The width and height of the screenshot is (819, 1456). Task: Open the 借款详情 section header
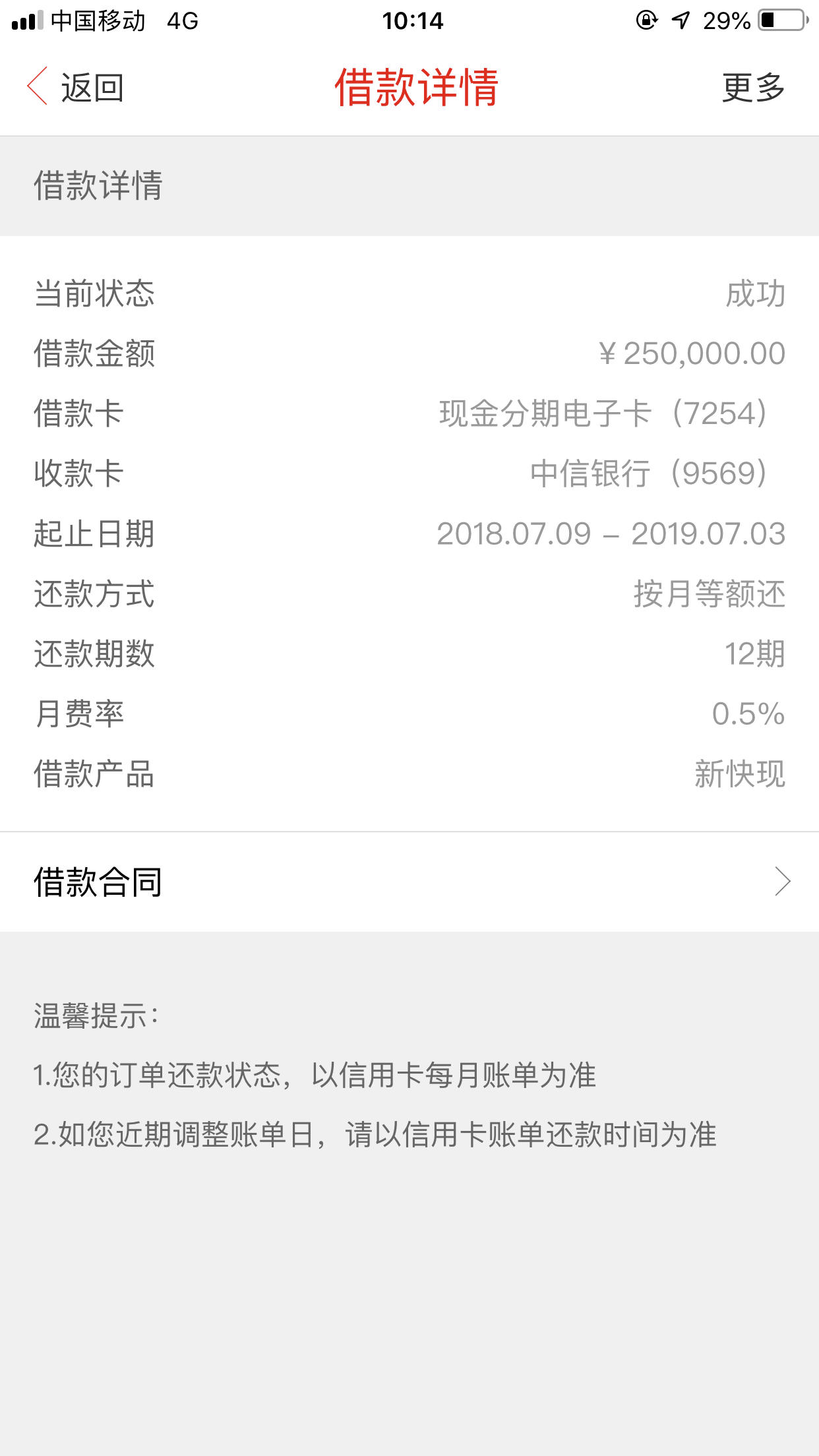click(x=97, y=187)
